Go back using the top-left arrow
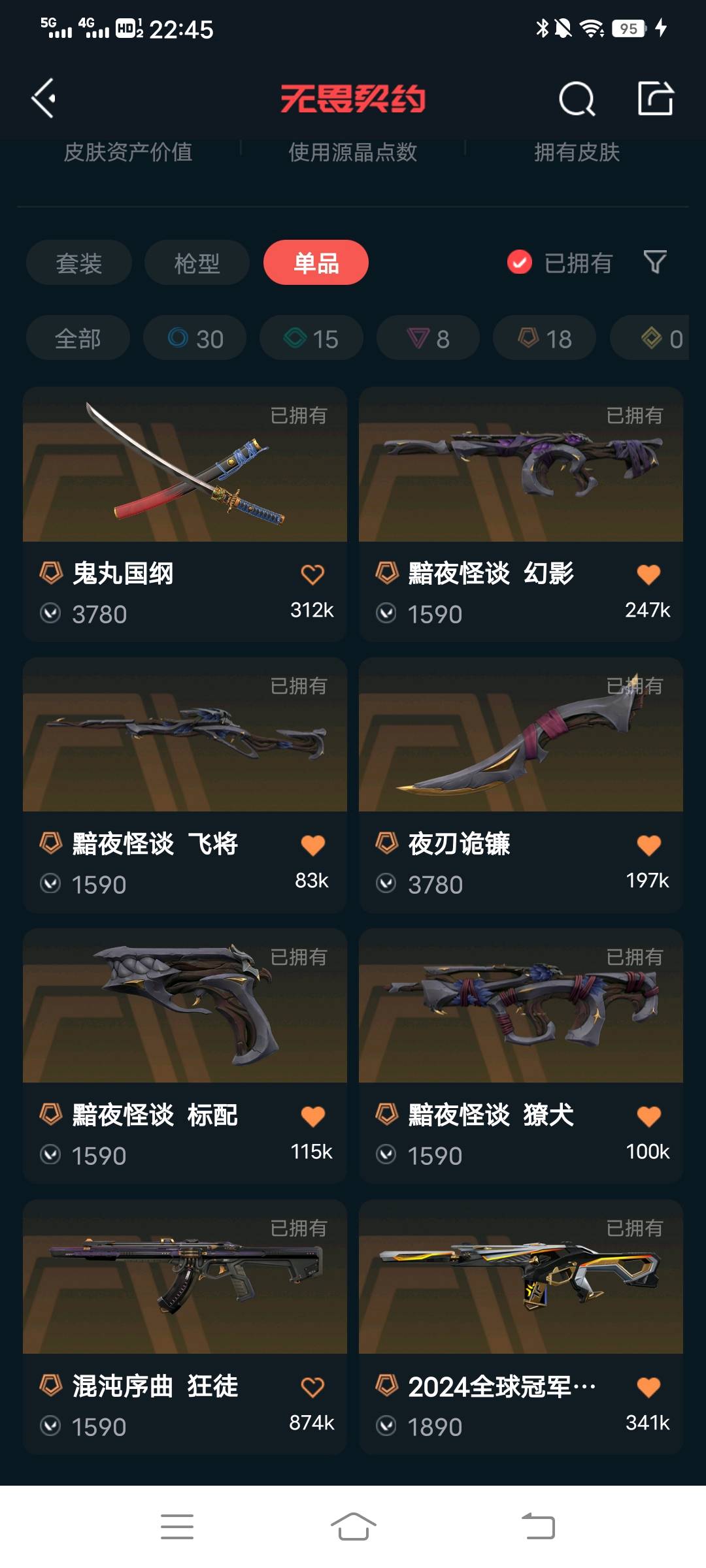 pos(43,99)
